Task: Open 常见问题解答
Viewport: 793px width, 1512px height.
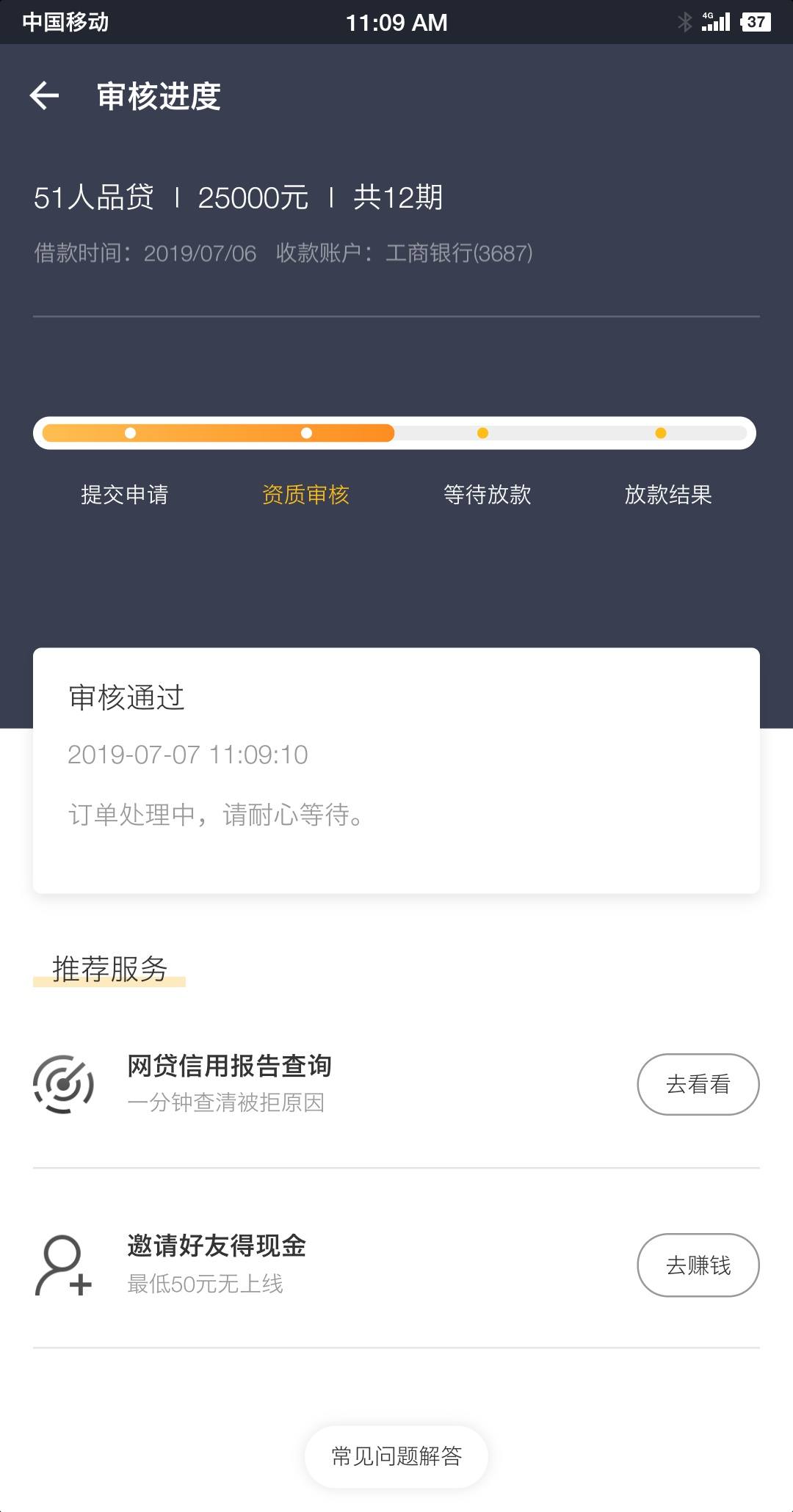Action: [x=396, y=1456]
